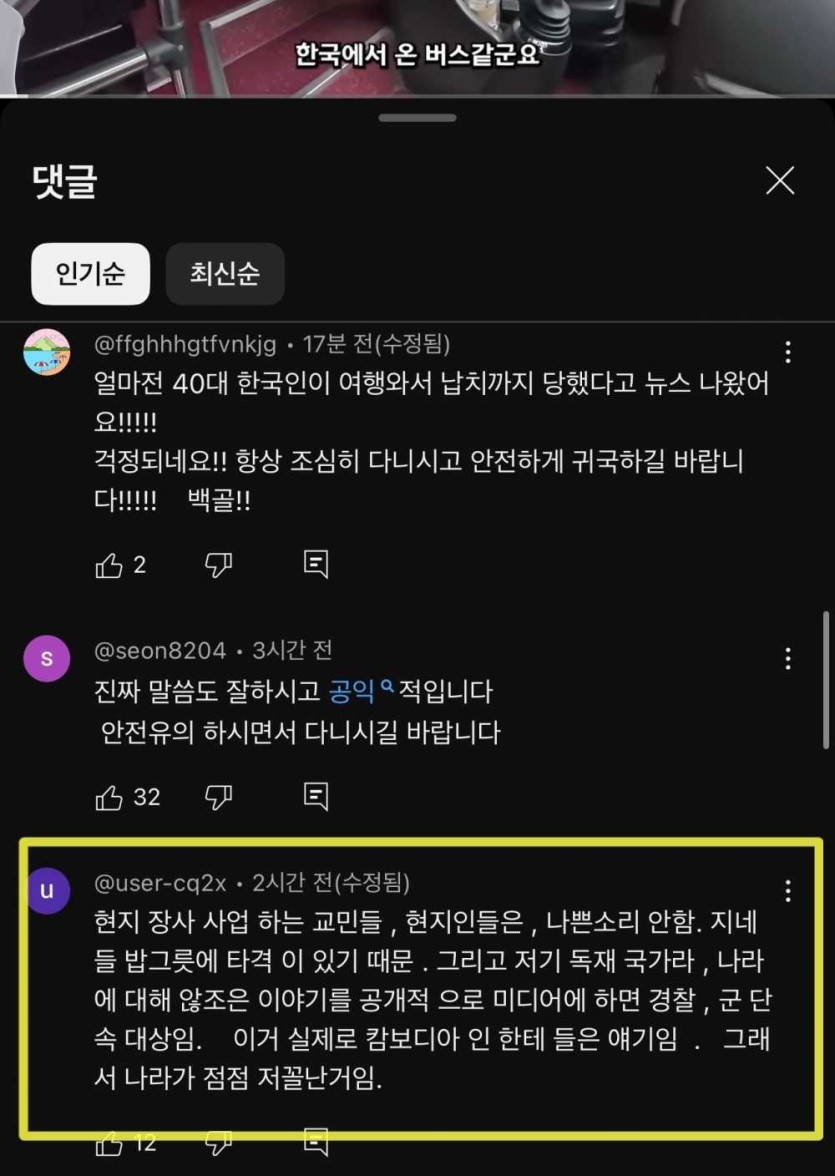Dislike the comment by @seon8204
The width and height of the screenshot is (835, 1176).
pyautogui.click(x=218, y=797)
